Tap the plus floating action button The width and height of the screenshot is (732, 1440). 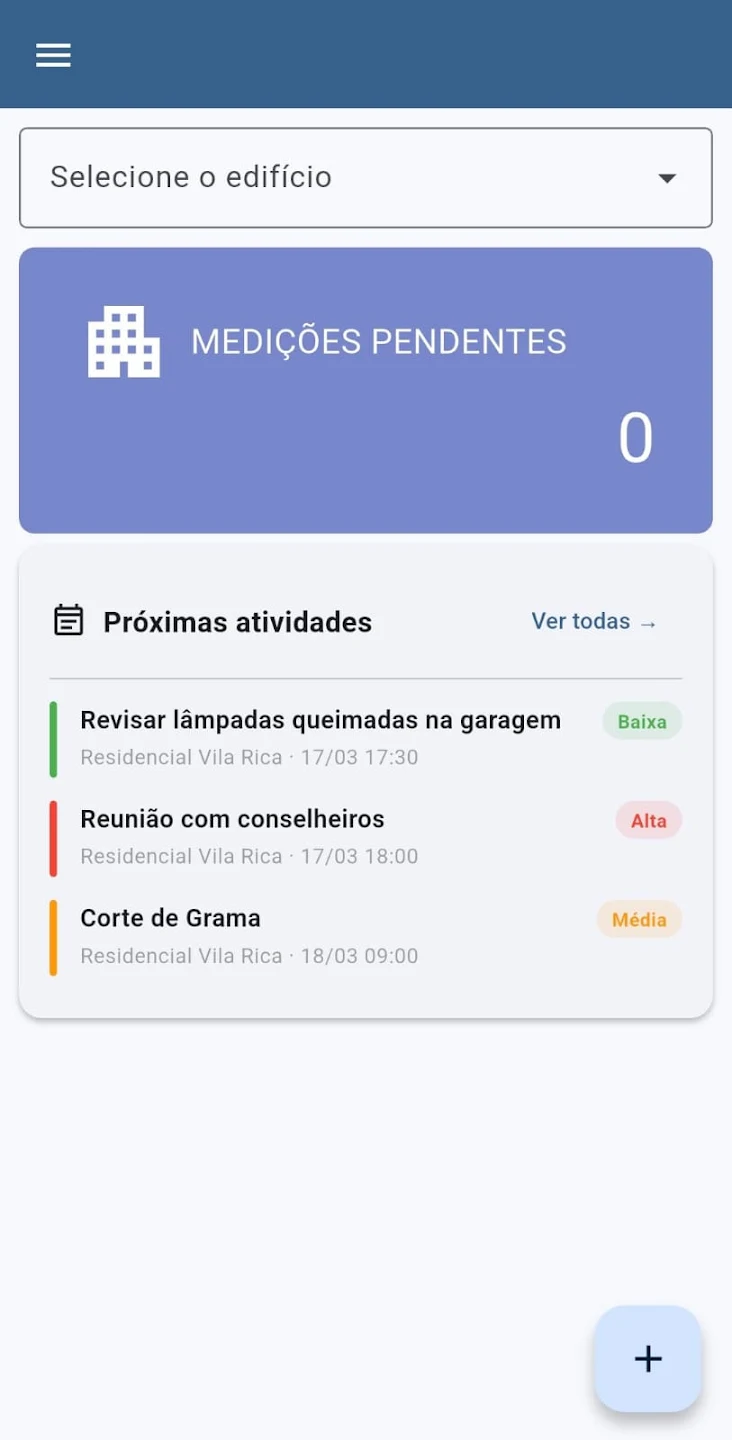point(647,1359)
